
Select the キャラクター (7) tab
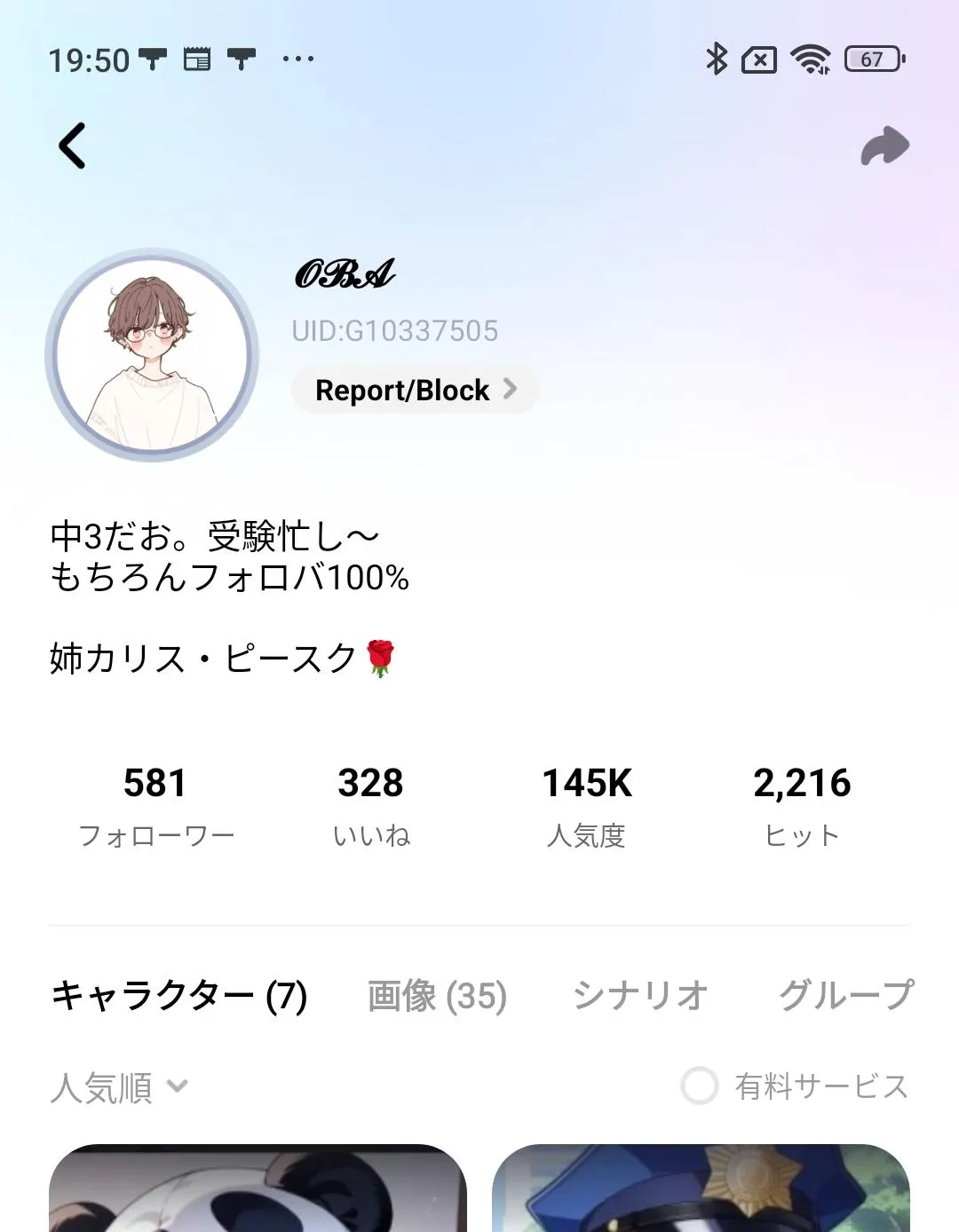[x=179, y=996]
